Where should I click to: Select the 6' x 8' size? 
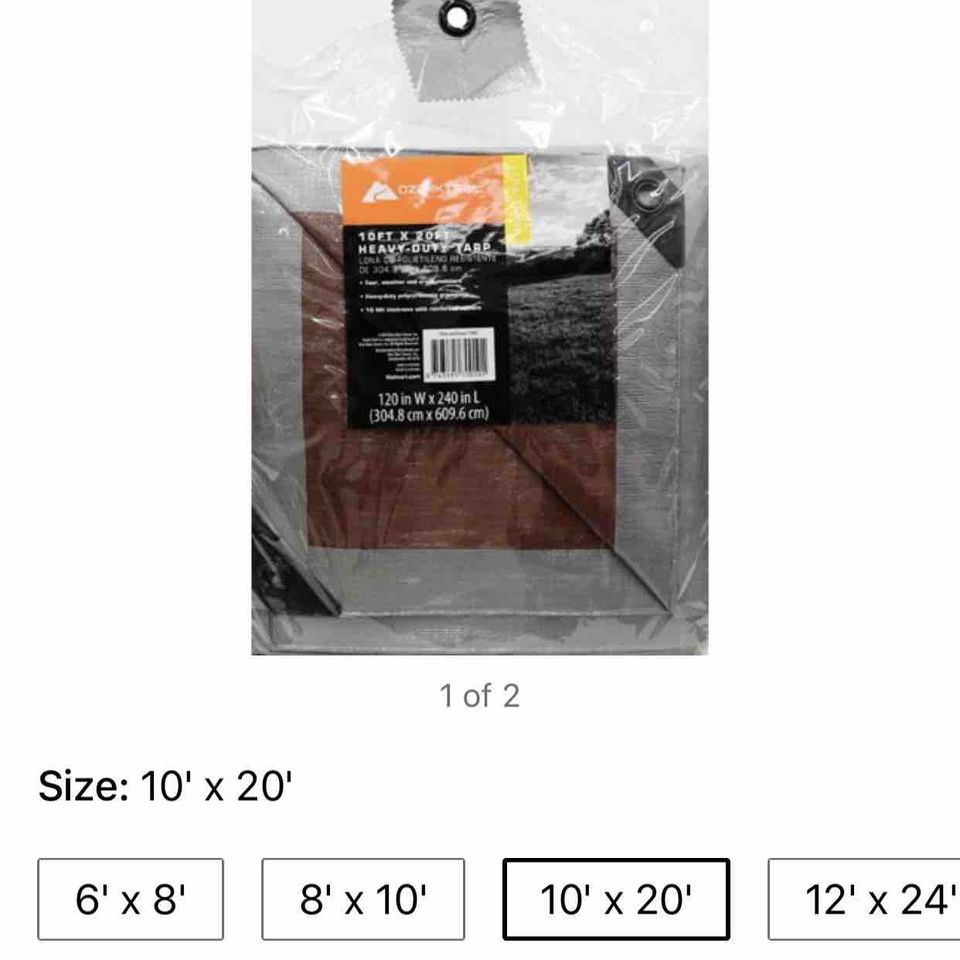pos(131,899)
